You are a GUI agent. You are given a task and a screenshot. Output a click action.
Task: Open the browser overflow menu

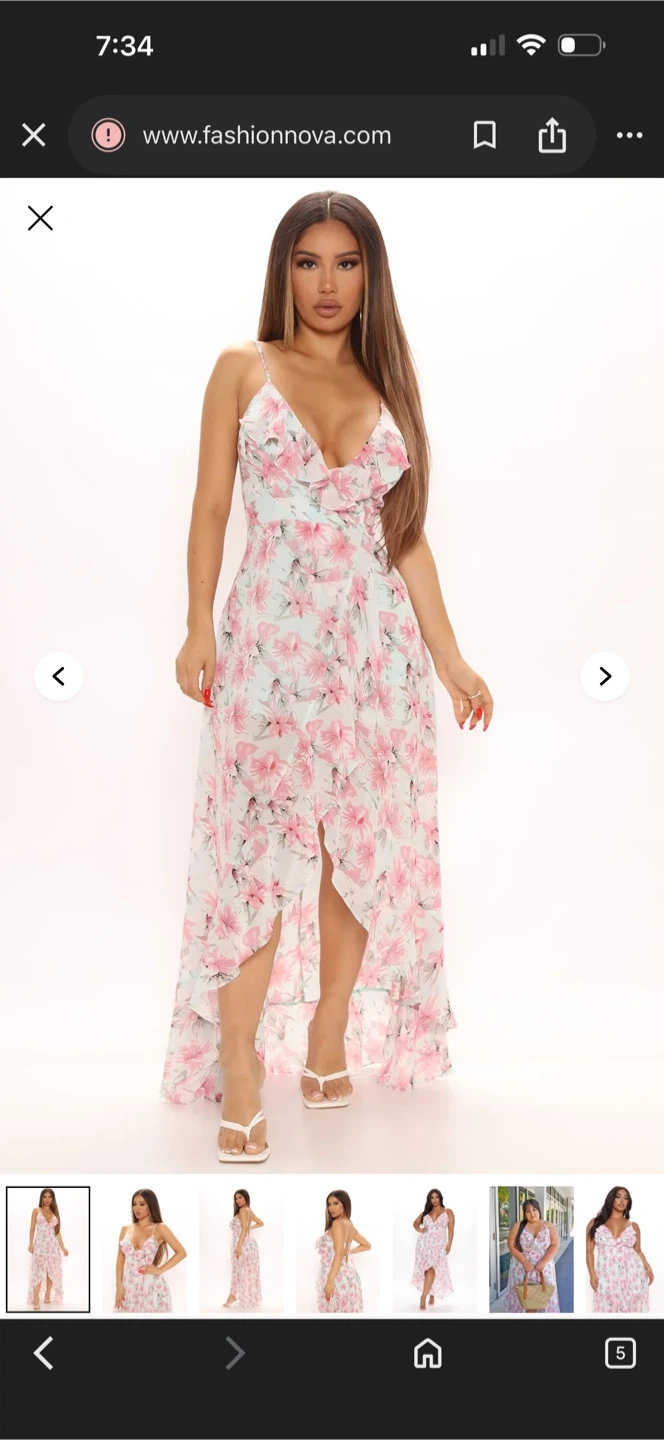pyautogui.click(x=629, y=135)
